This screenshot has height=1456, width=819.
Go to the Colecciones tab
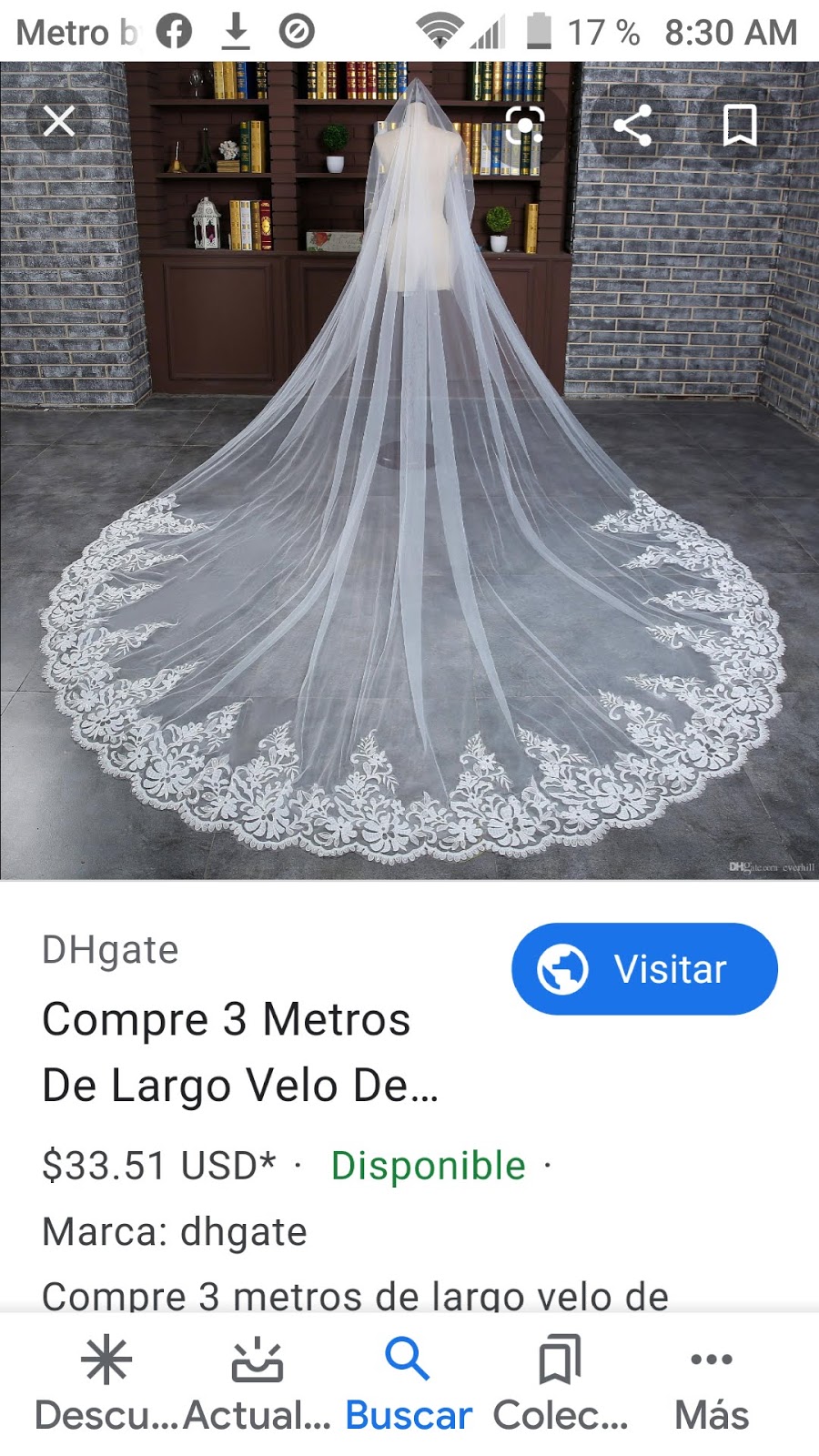coord(560,1383)
